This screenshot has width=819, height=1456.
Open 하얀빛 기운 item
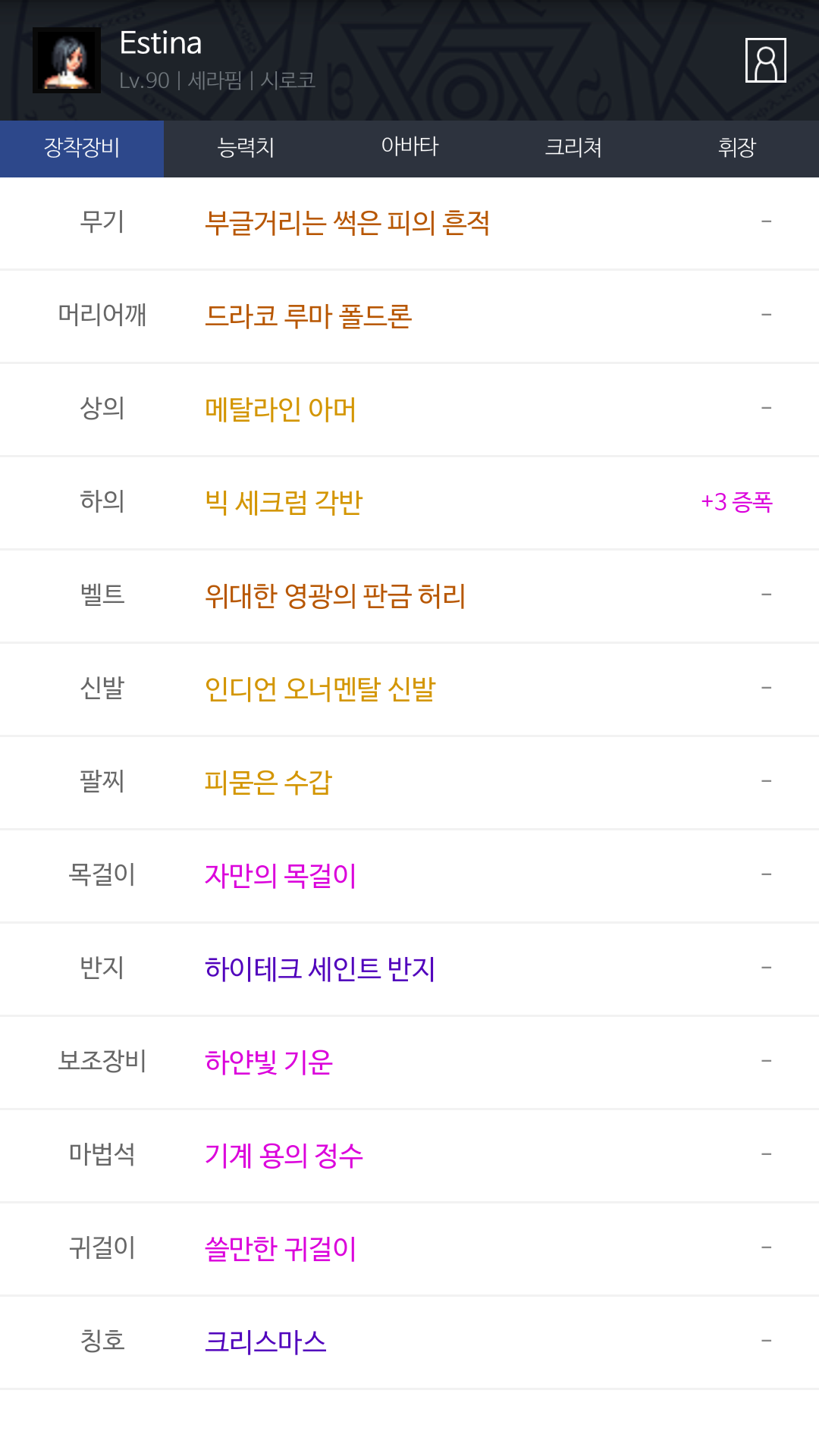click(x=268, y=1062)
